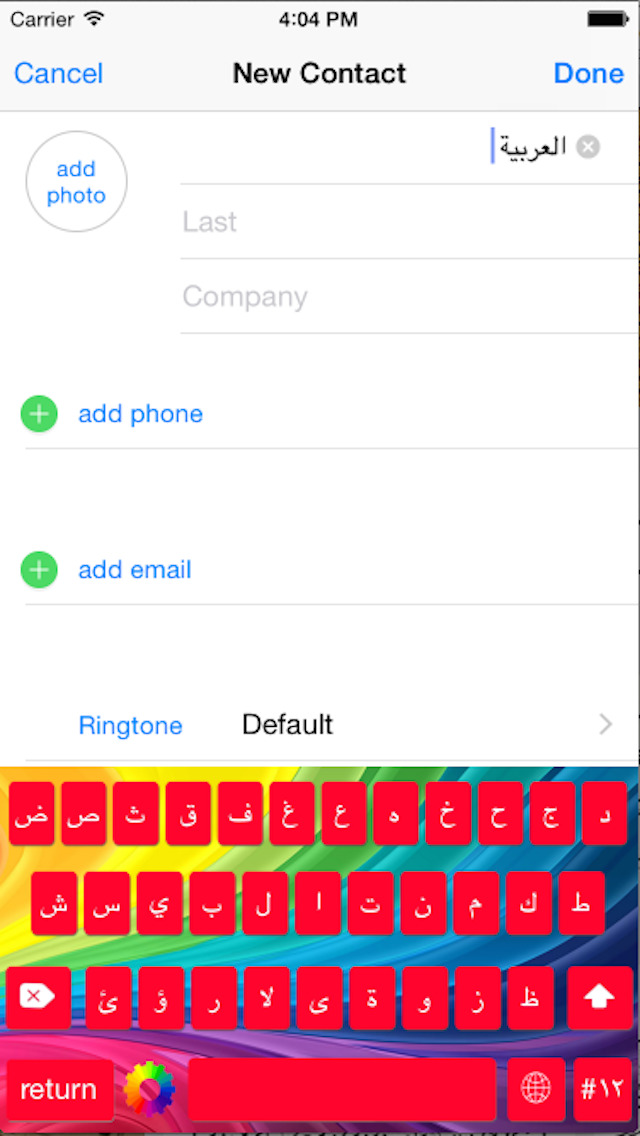The image size is (640, 1136).
Task: Tap the space bar
Action: pos(342,1088)
